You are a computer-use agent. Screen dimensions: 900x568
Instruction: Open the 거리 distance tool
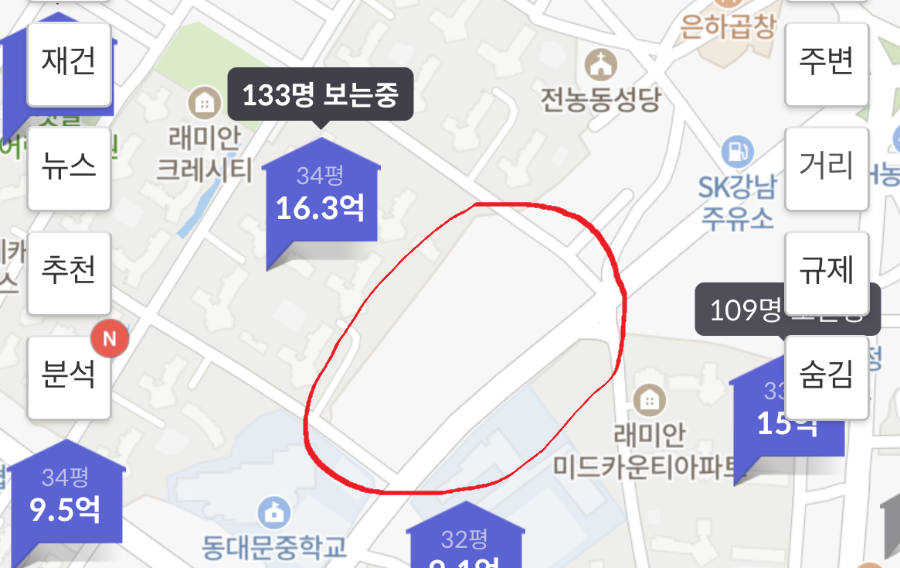tap(826, 167)
